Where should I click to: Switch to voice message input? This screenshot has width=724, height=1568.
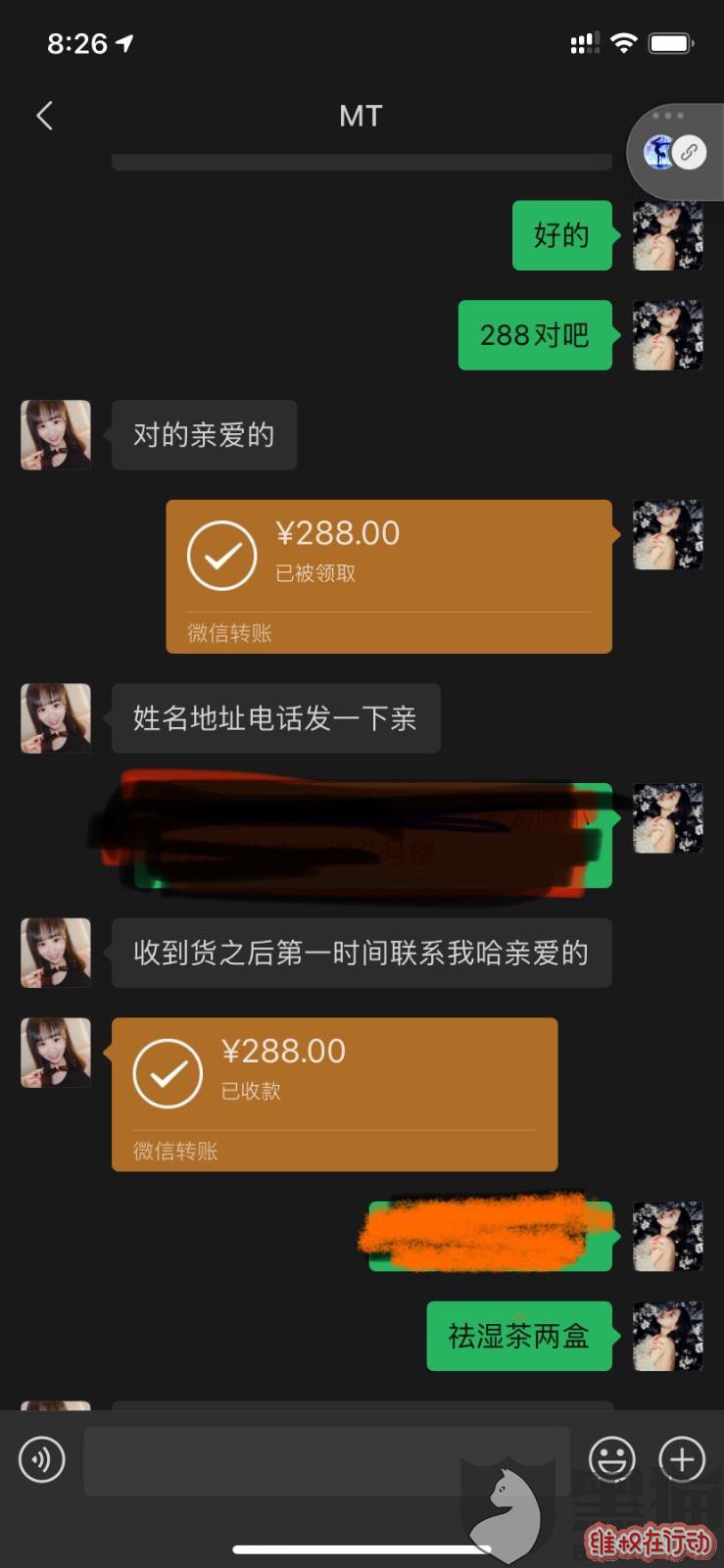click(x=42, y=1459)
